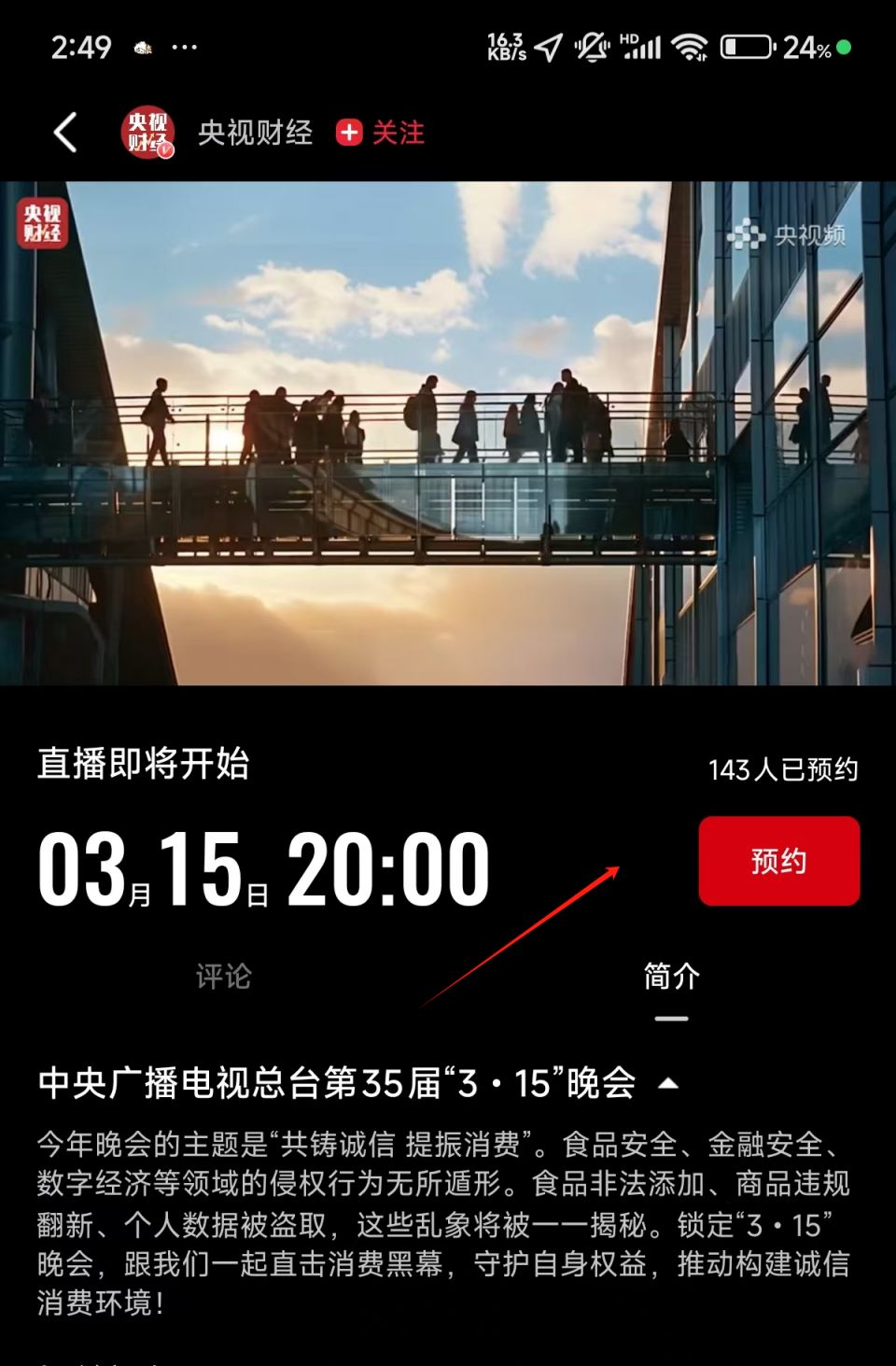Follow 央视财经 with the 关注 button

[381, 133]
